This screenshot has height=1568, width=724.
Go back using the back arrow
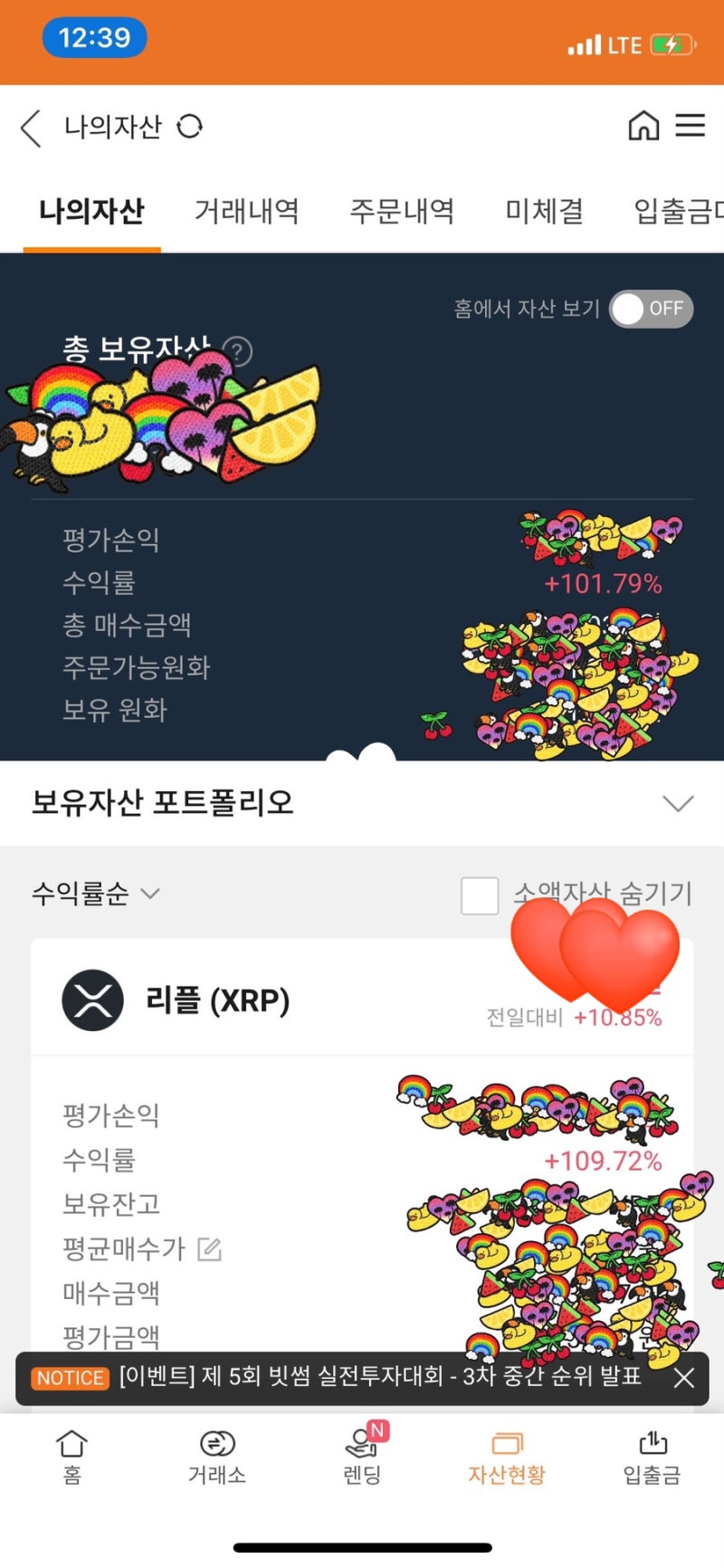point(32,128)
